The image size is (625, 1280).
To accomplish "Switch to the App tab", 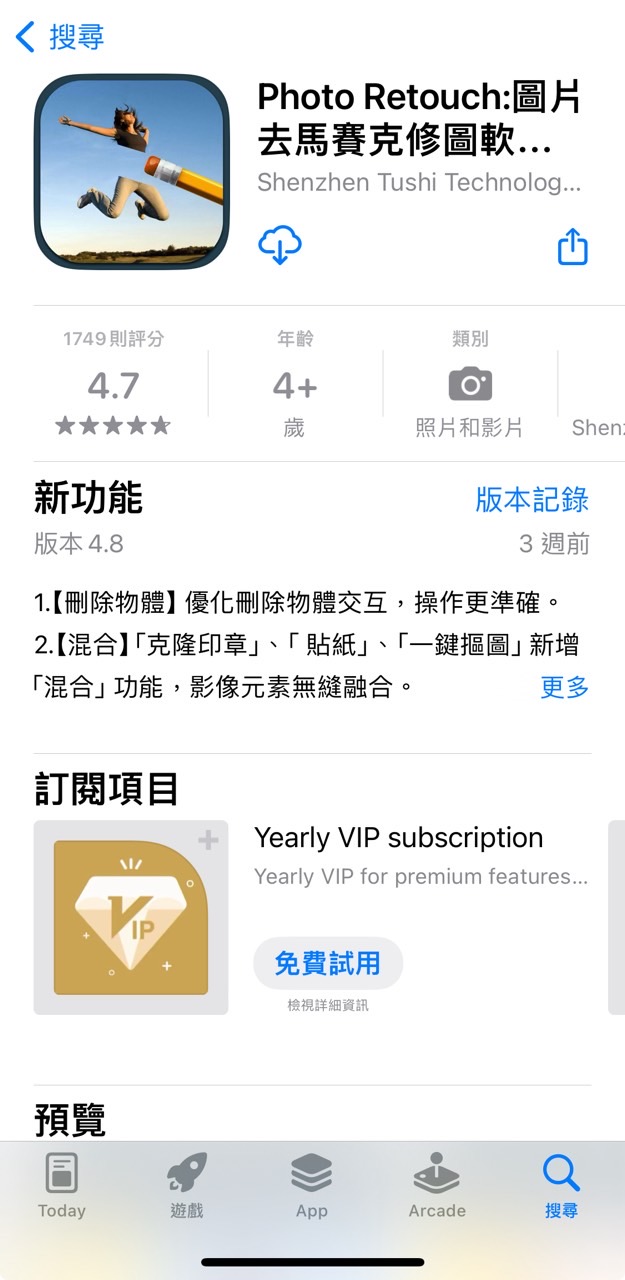I will (312, 1186).
